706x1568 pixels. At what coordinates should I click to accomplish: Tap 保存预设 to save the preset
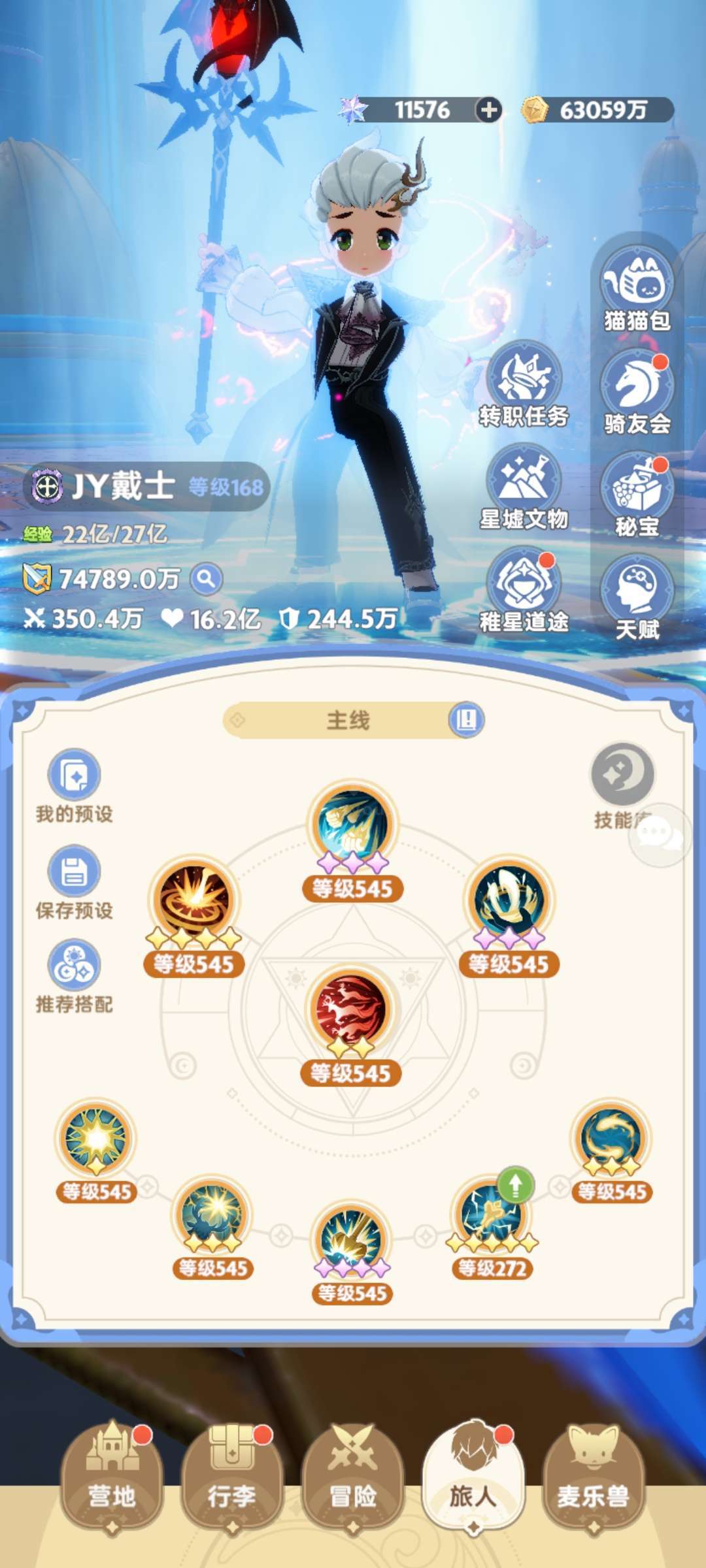(74, 883)
